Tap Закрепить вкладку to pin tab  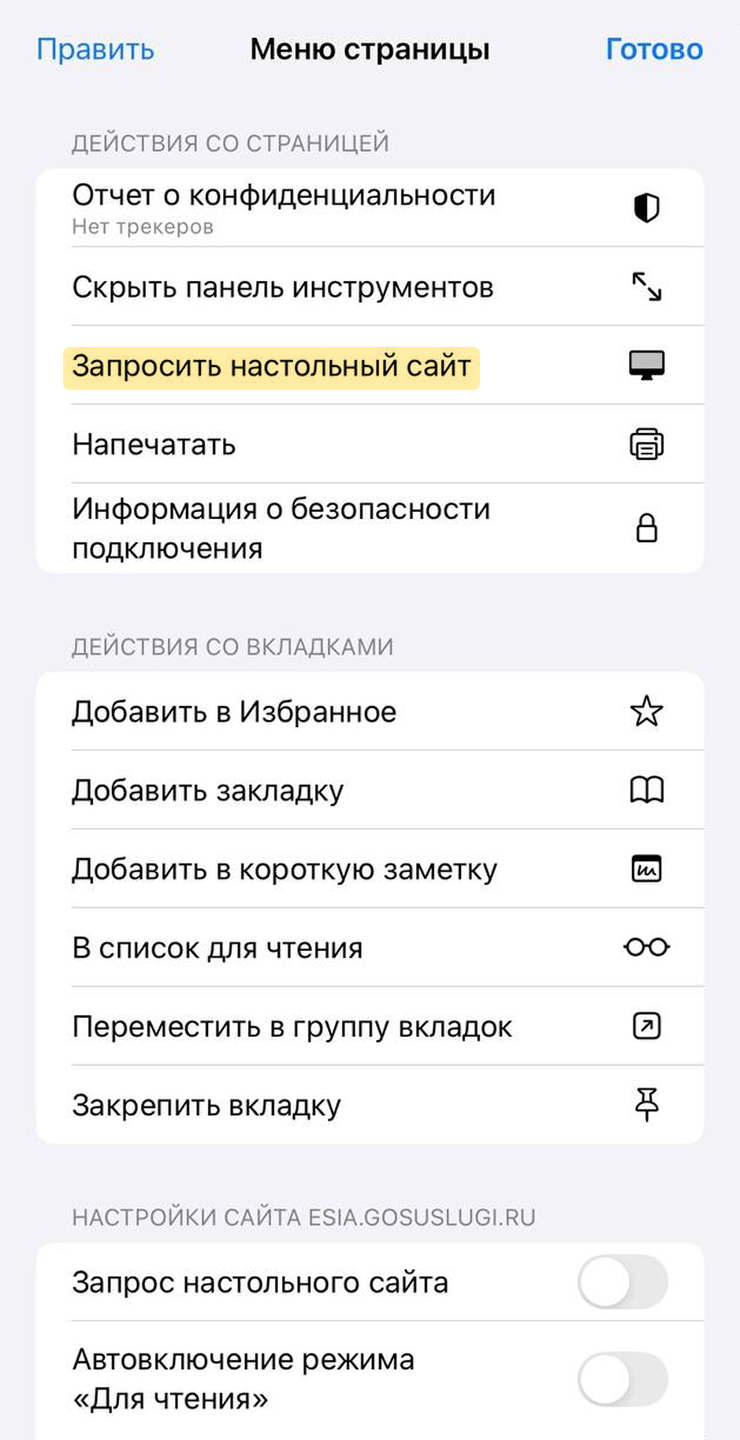click(370, 1106)
